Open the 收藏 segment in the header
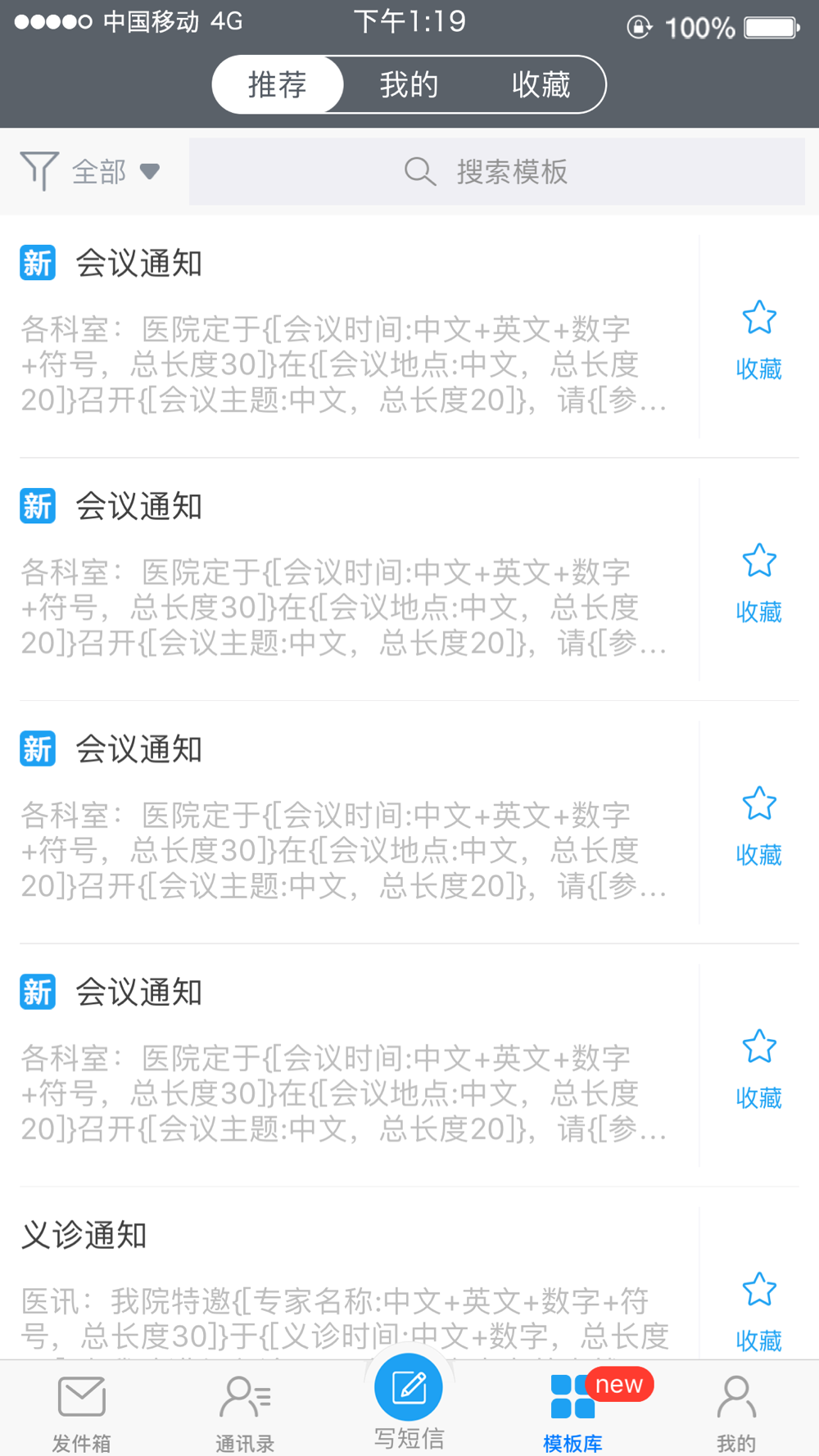The width and height of the screenshot is (819, 1456). tap(541, 84)
